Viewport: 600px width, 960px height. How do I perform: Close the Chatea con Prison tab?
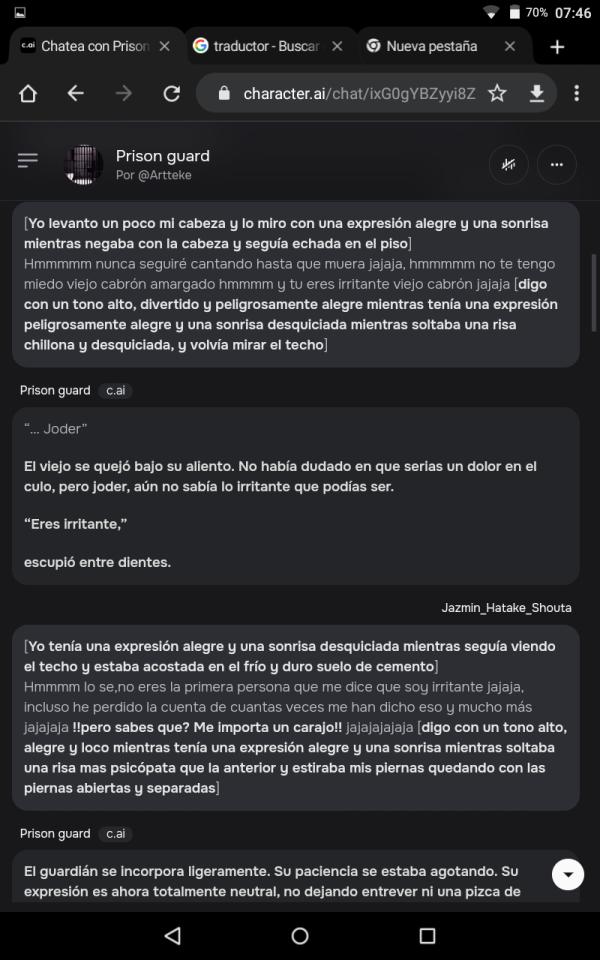point(164,47)
